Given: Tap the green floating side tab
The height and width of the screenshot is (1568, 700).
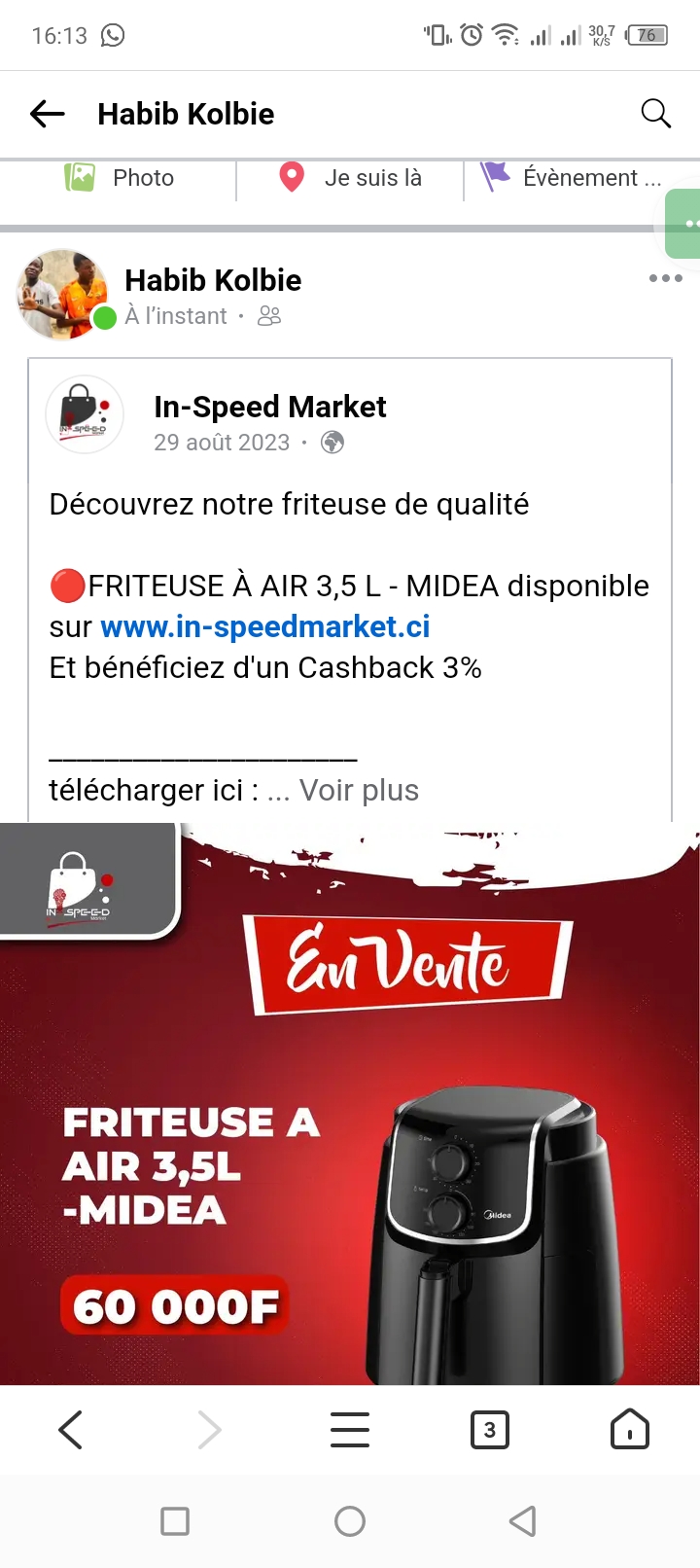Looking at the screenshot, I should [685, 224].
